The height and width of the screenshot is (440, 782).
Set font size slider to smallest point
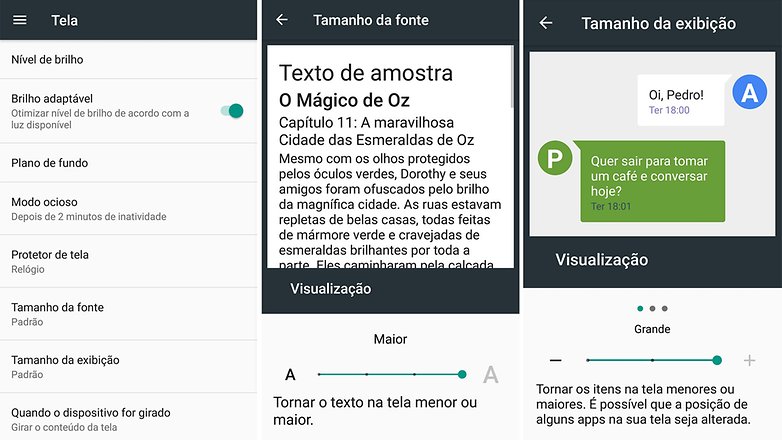(x=319, y=374)
